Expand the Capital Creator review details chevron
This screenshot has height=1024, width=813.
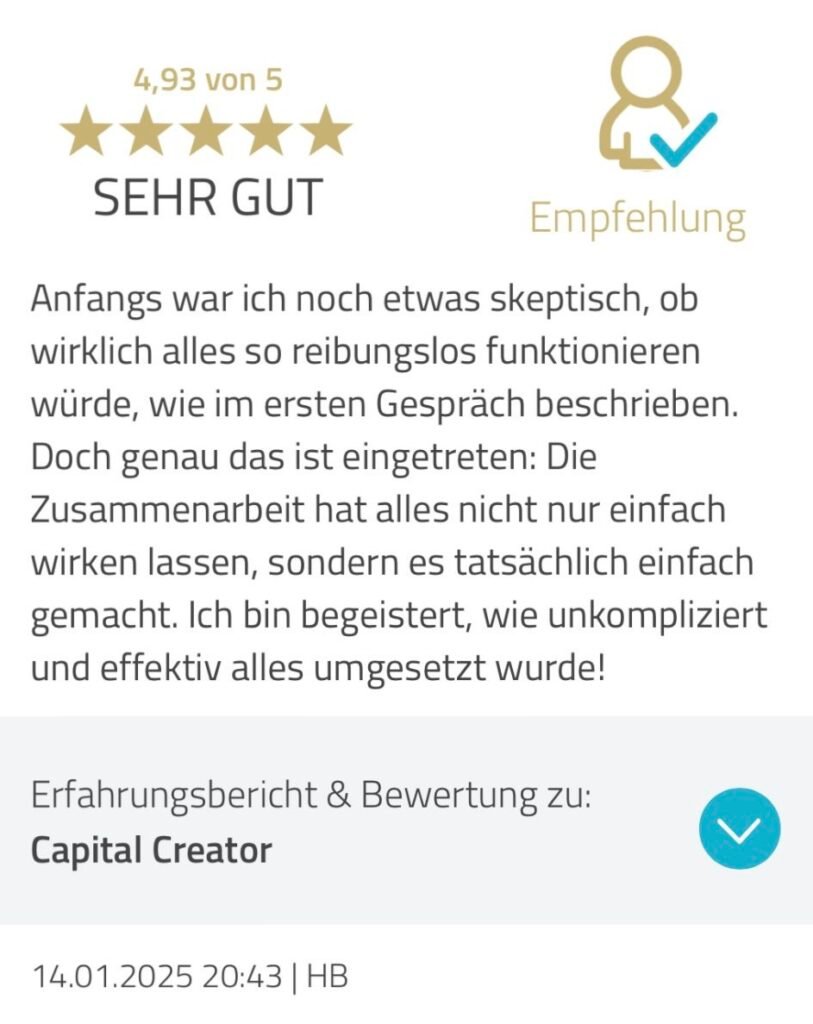(x=738, y=828)
